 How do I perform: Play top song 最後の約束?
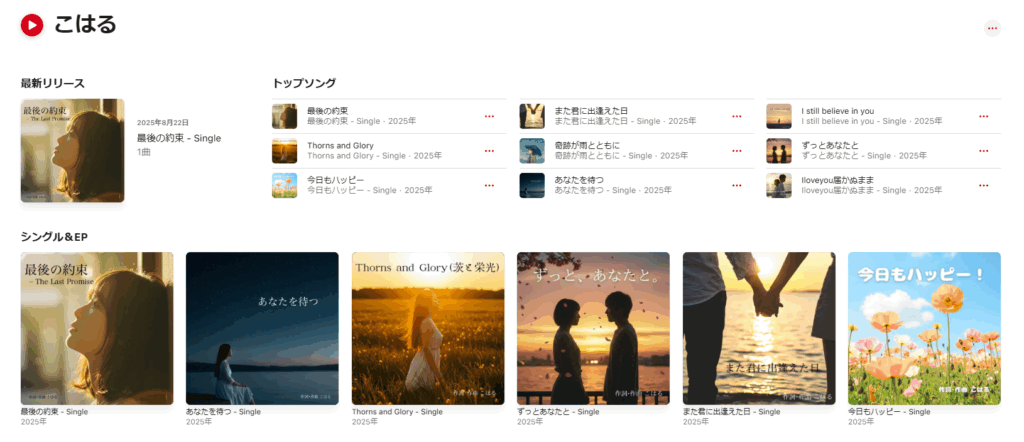pos(284,116)
